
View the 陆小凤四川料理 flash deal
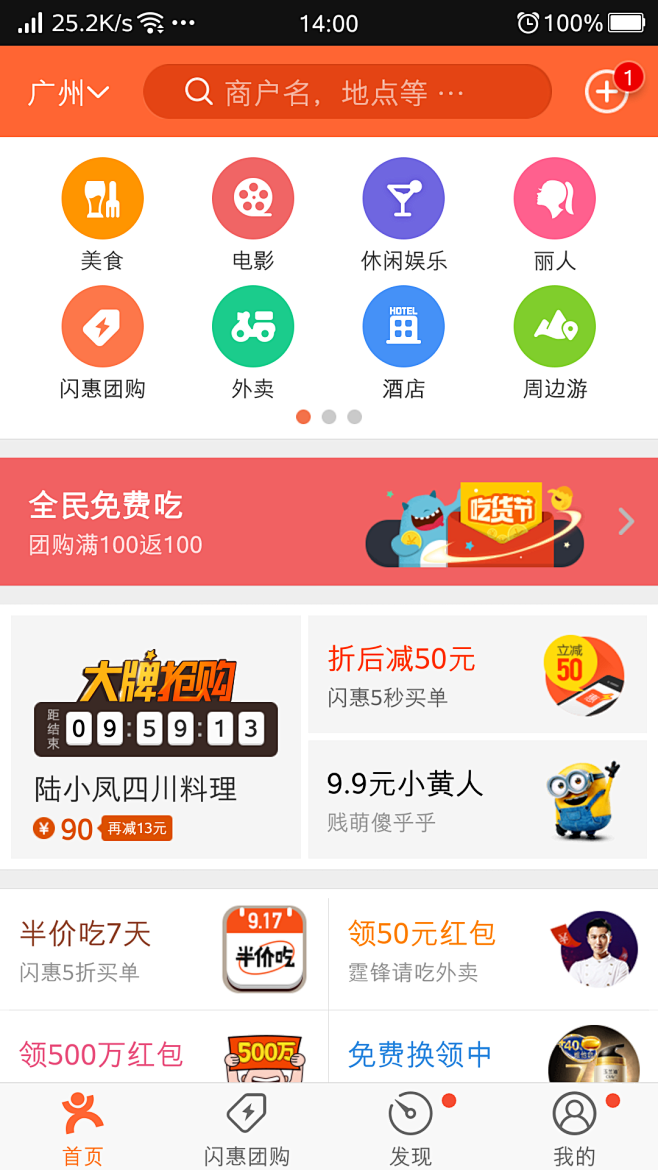tap(155, 737)
